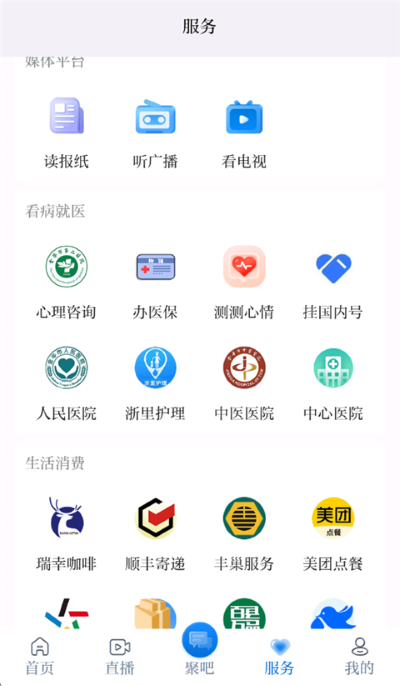Choose 人民医院 hospital
Screen dimensions: 400x686
[x=66, y=384]
